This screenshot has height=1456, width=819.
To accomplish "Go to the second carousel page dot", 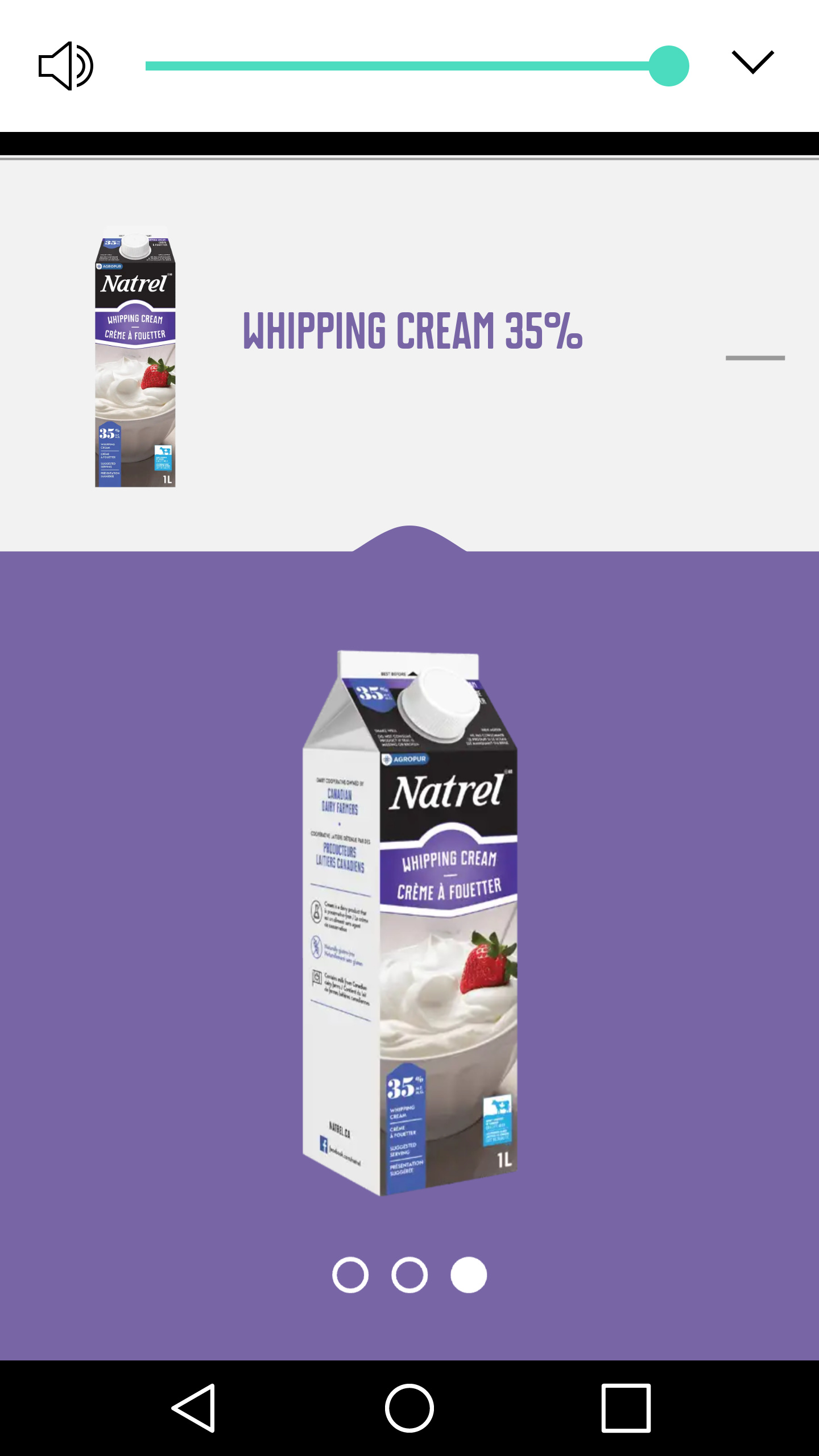I will point(409,1275).
